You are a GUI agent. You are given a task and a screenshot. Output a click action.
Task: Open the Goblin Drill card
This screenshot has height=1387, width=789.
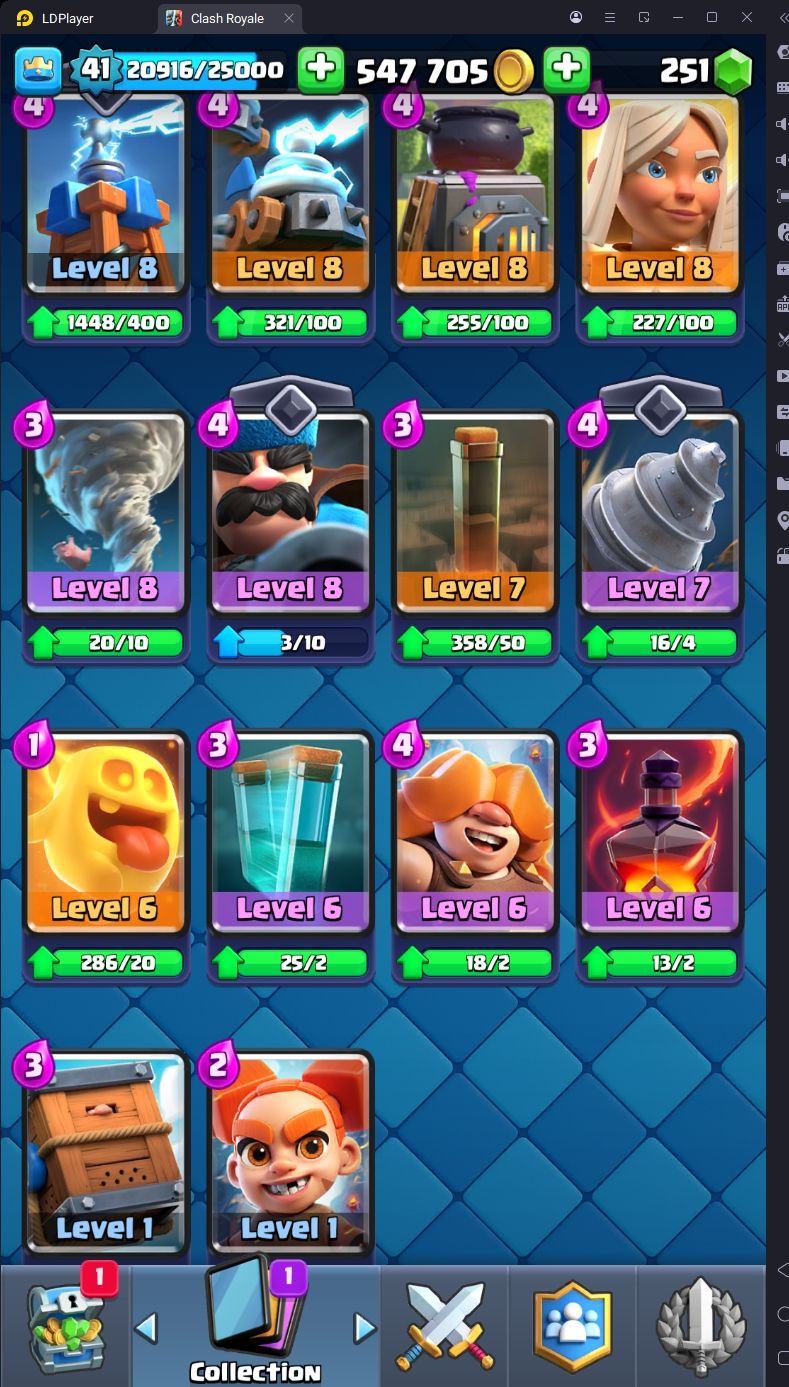(x=658, y=510)
